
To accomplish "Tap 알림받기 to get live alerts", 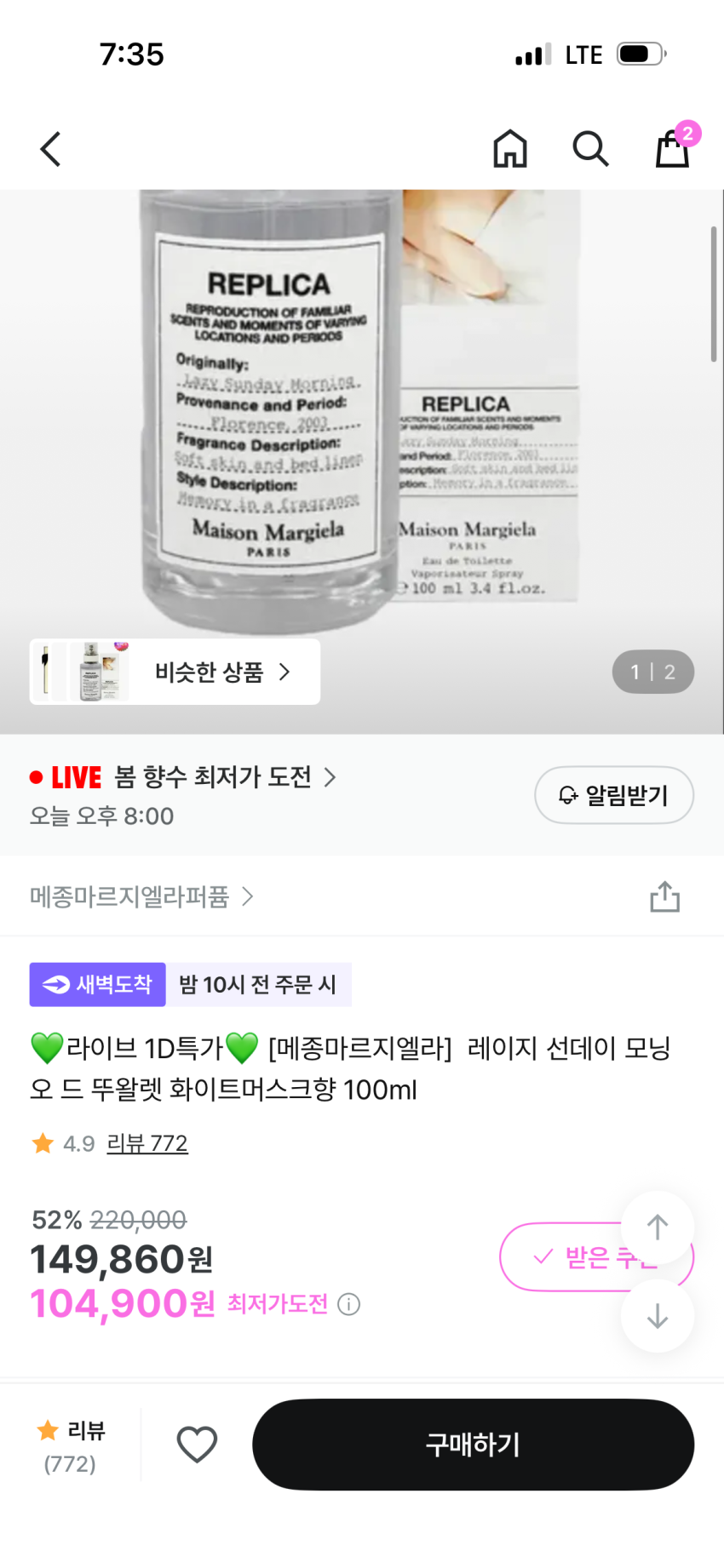I will pos(613,795).
